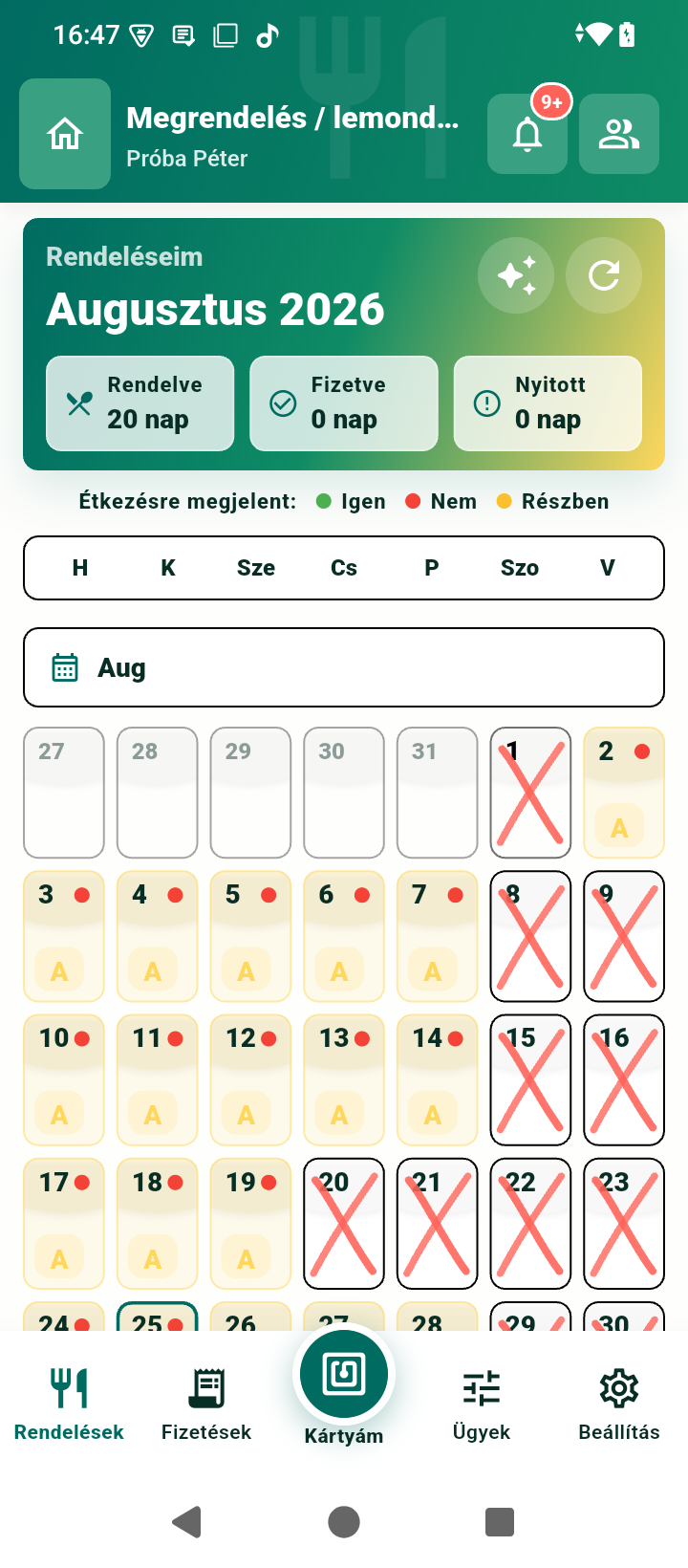Refresh the orders list
Image resolution: width=688 pixels, height=1568 pixels.
click(604, 275)
